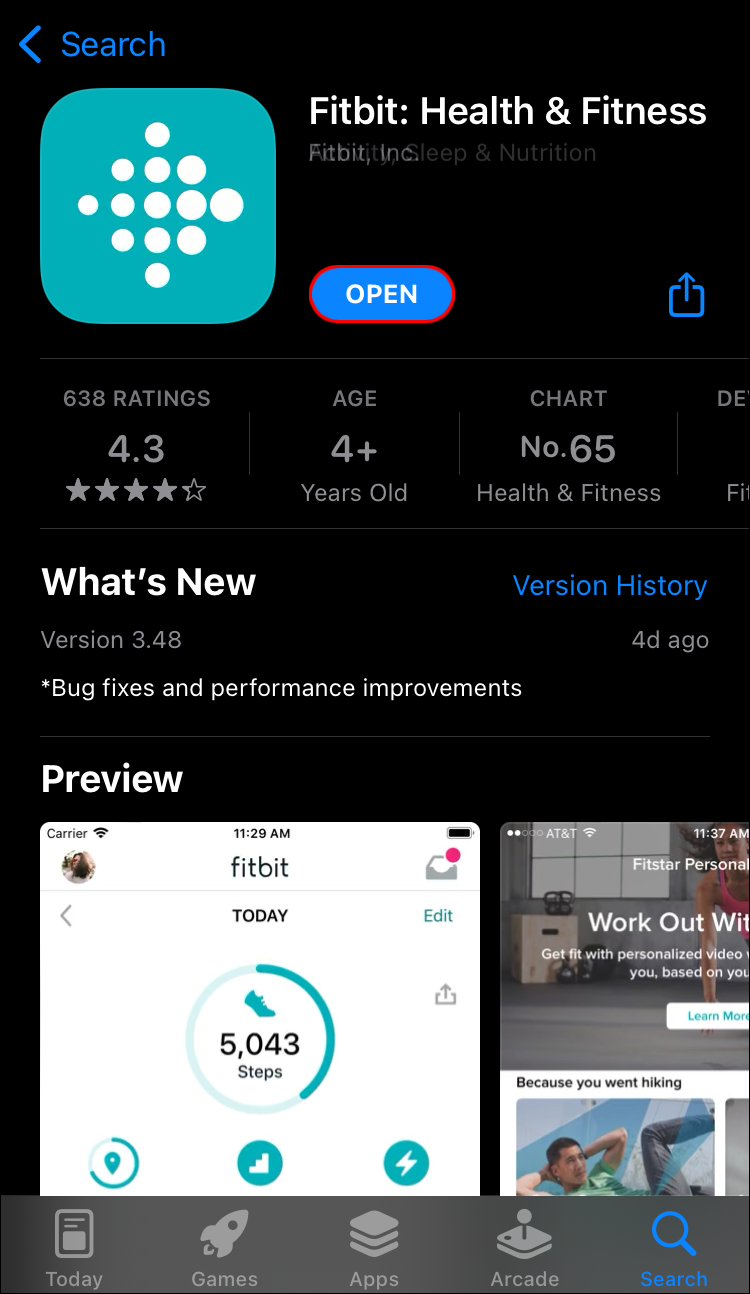Switch to the Today tab

74,1246
